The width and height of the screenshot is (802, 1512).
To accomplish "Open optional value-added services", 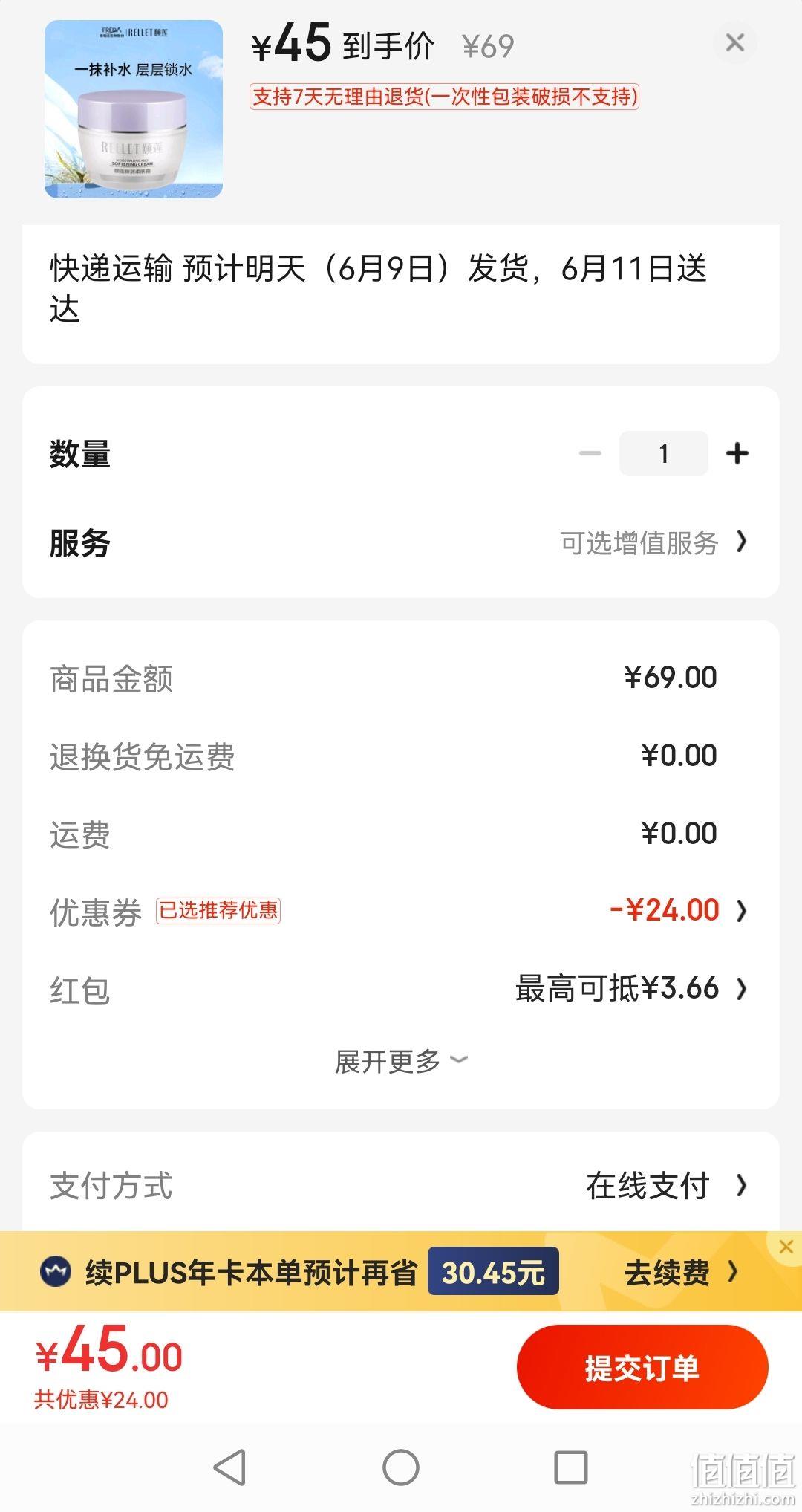I will (x=401, y=543).
